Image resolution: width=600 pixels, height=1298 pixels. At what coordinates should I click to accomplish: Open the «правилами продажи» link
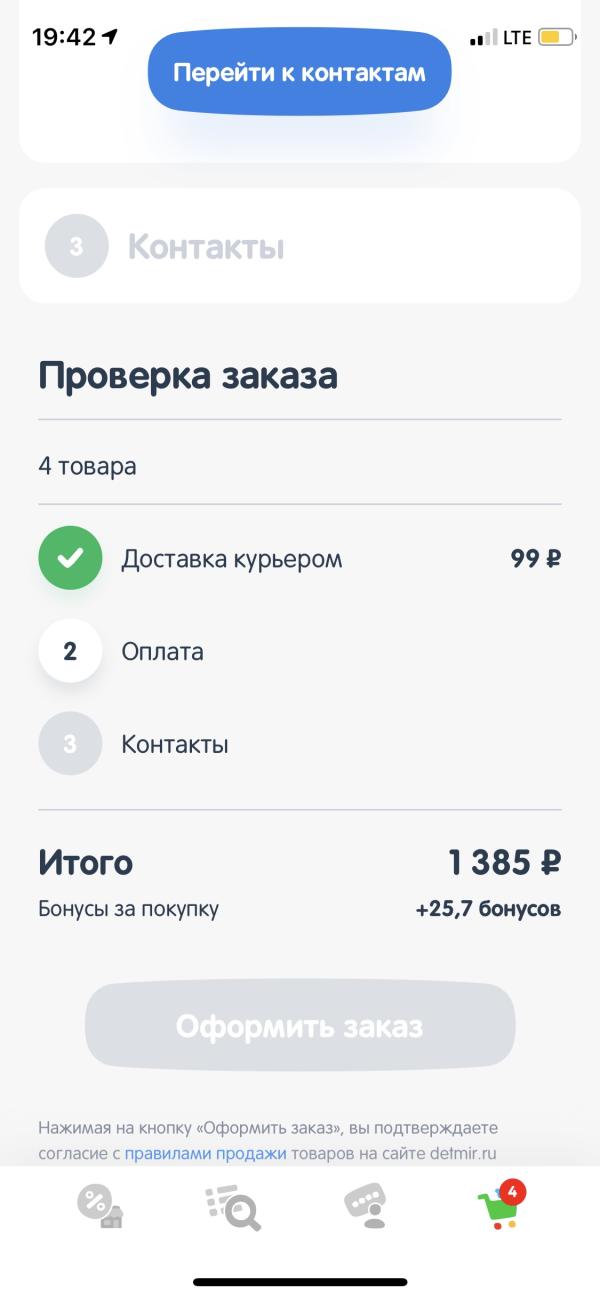pos(205,1153)
